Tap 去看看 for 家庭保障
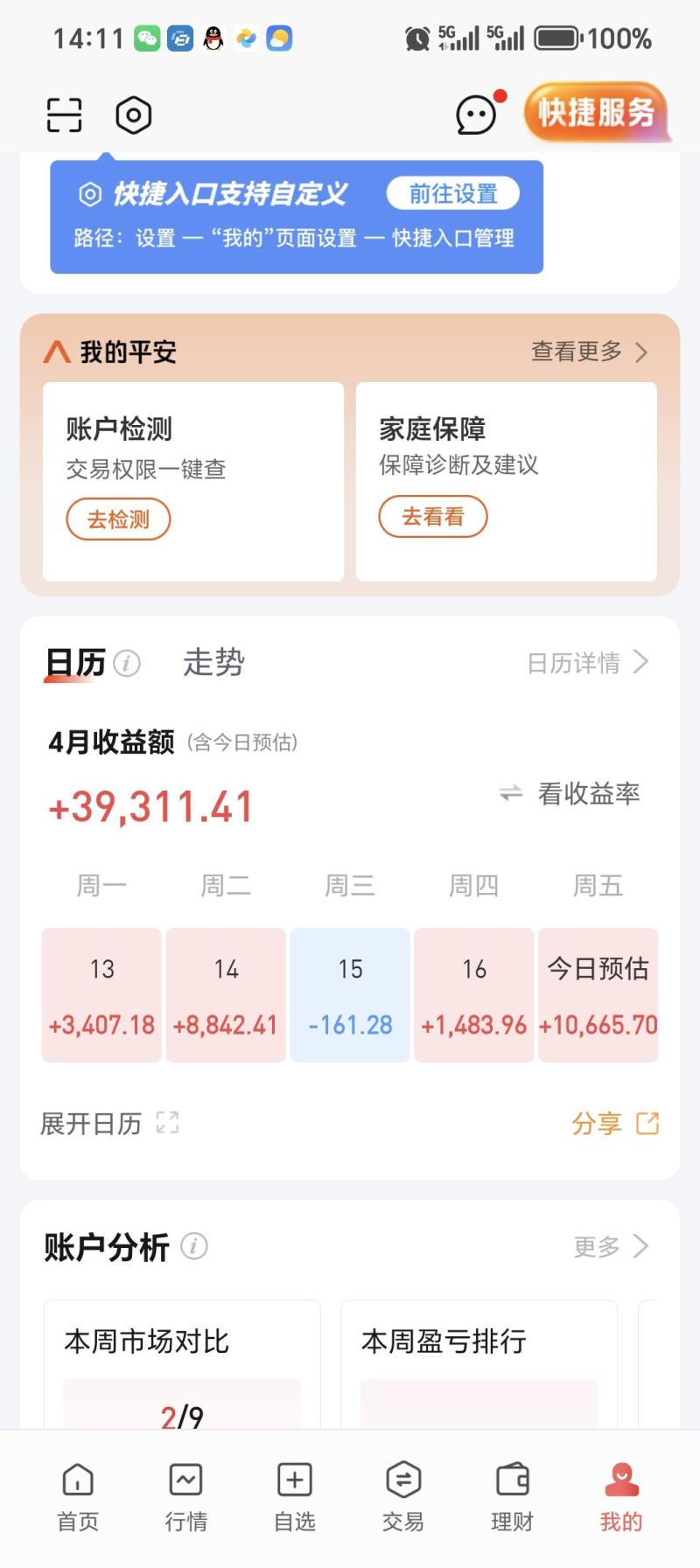 [432, 517]
